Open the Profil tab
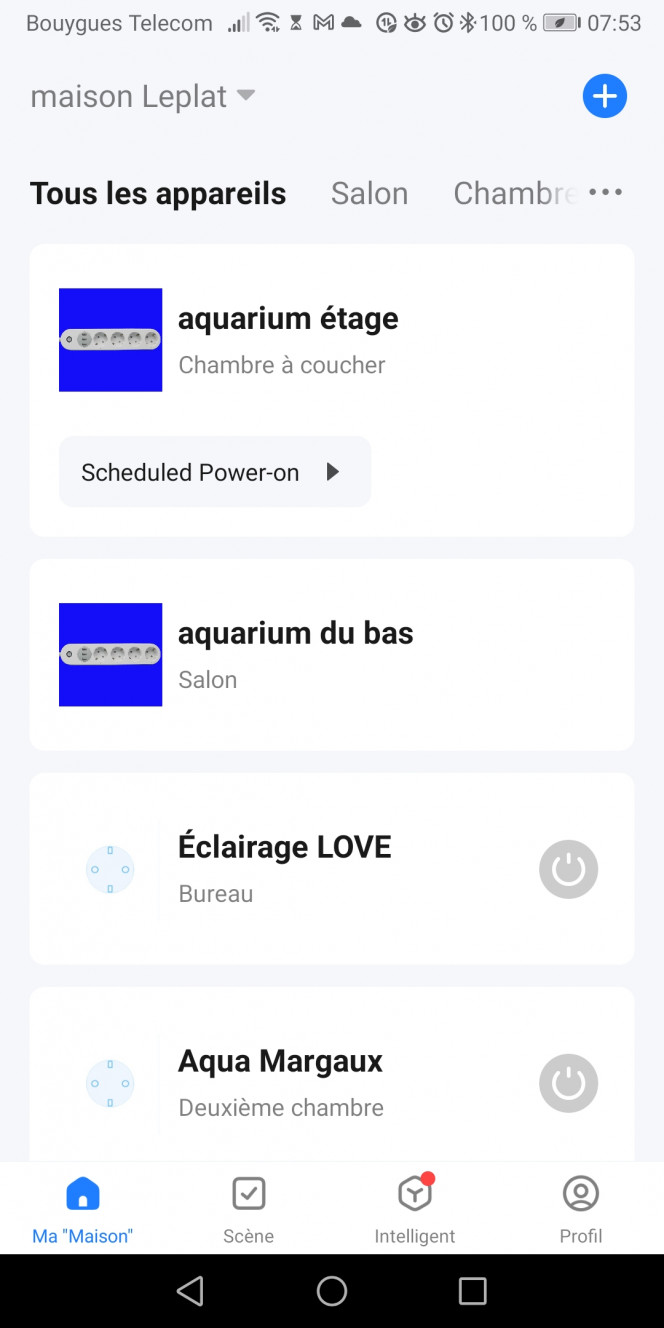Viewport: 664px width, 1328px height. [x=581, y=1210]
